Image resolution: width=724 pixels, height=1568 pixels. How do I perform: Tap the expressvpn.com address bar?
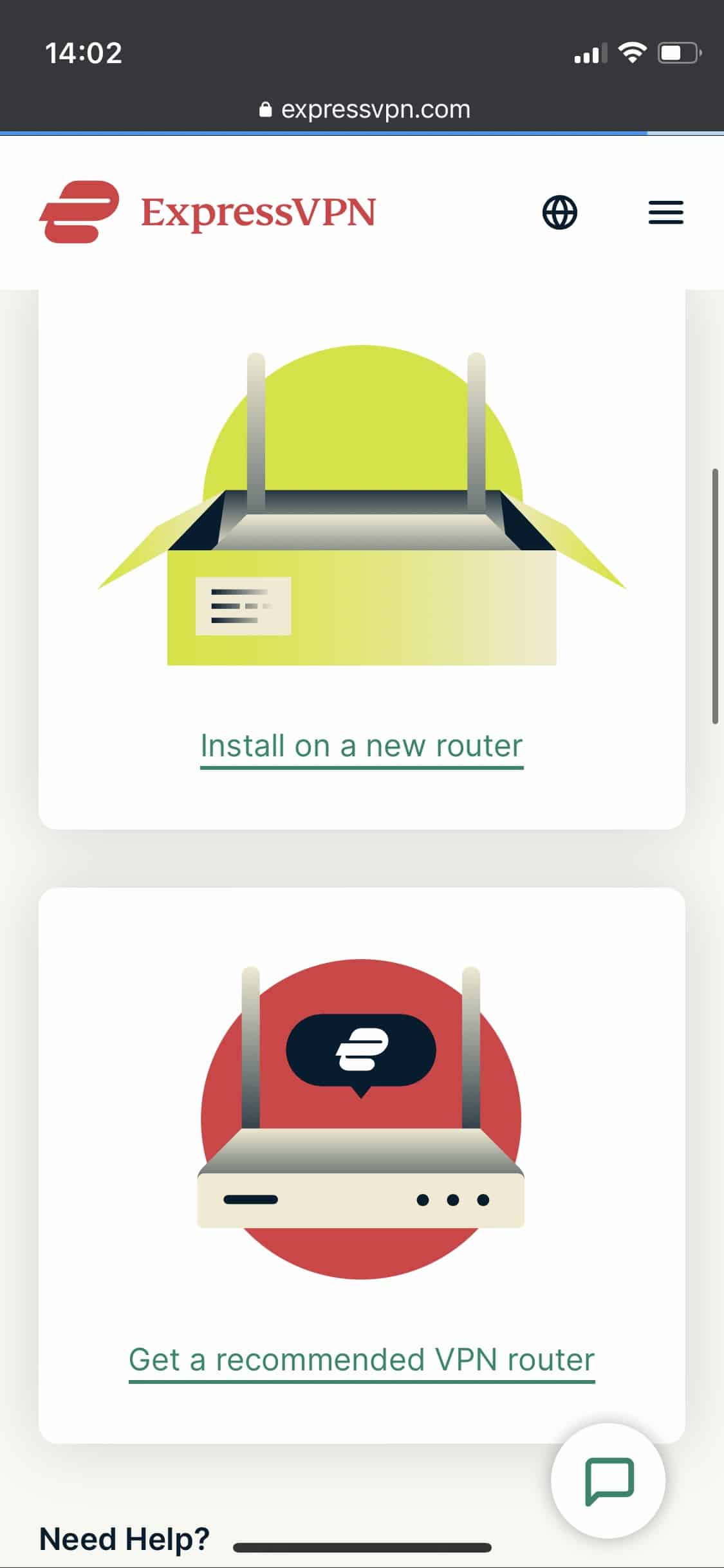click(364, 109)
